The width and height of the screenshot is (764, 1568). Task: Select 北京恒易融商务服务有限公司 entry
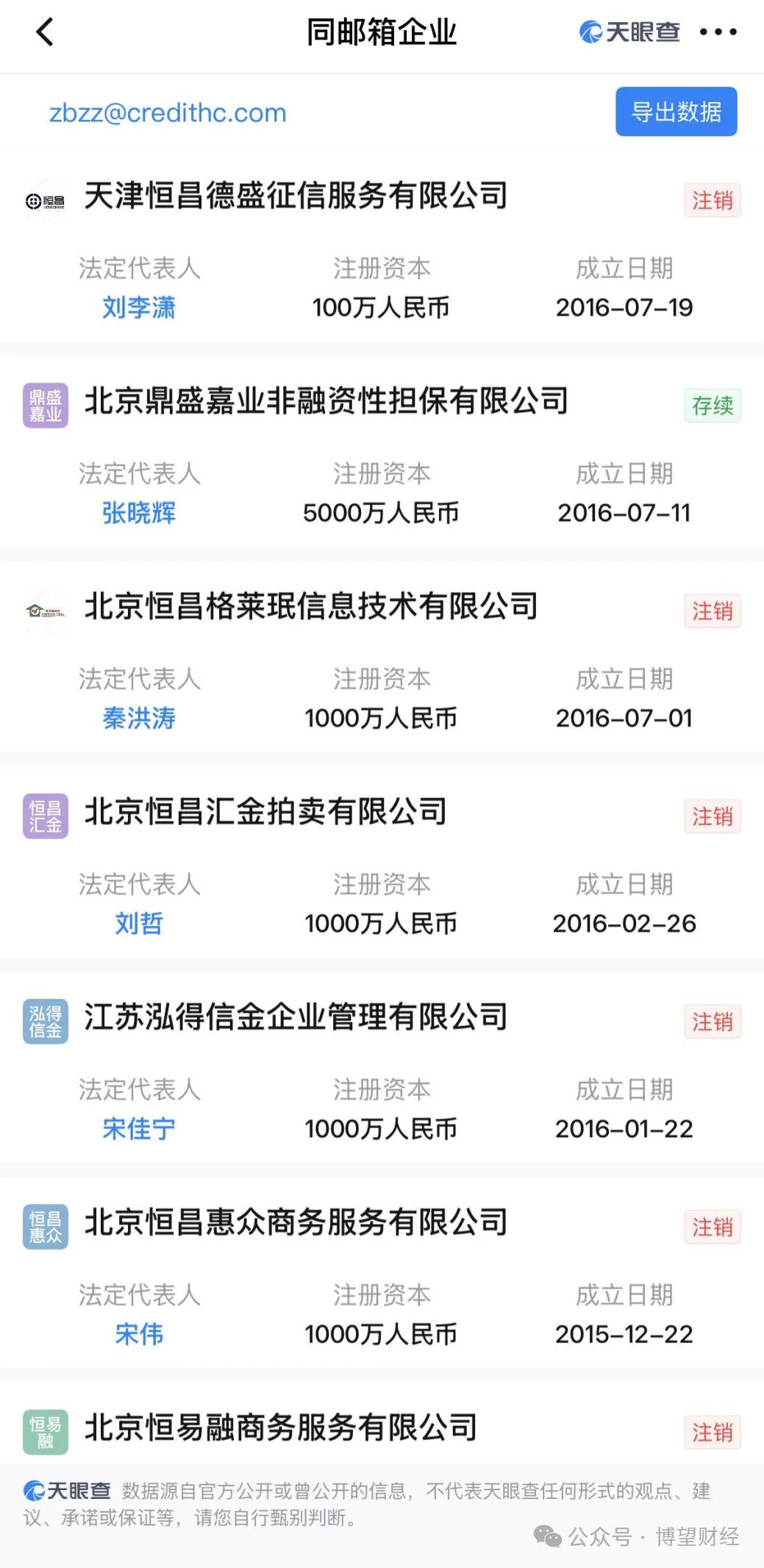click(281, 1428)
